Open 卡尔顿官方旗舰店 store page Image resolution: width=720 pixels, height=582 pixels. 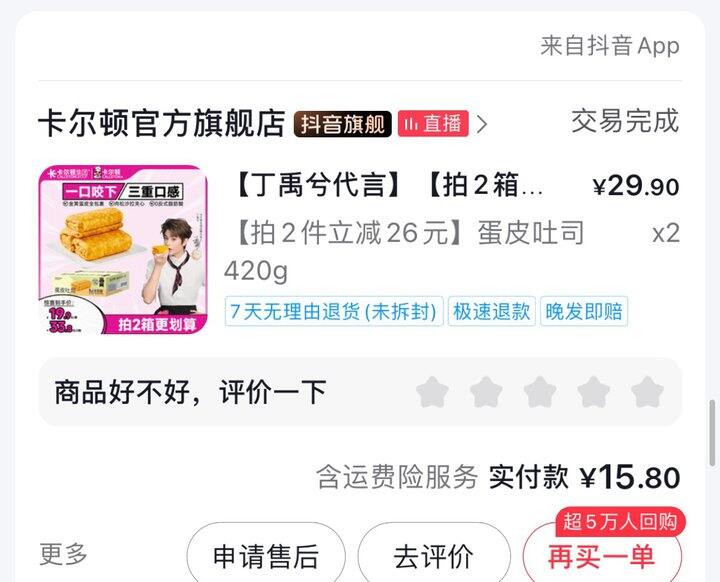tap(162, 123)
